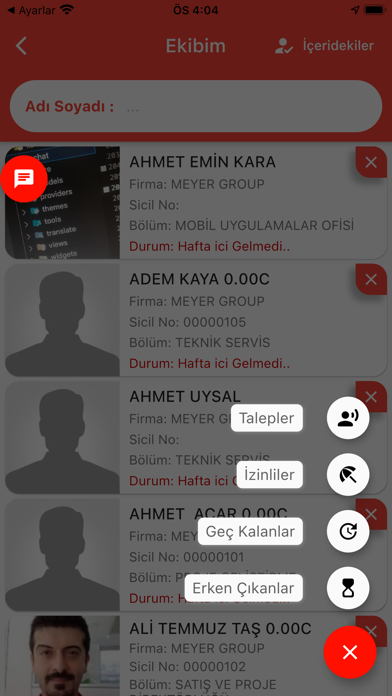Open the İzinliler umbrella button
This screenshot has width=392, height=696.
point(348,475)
